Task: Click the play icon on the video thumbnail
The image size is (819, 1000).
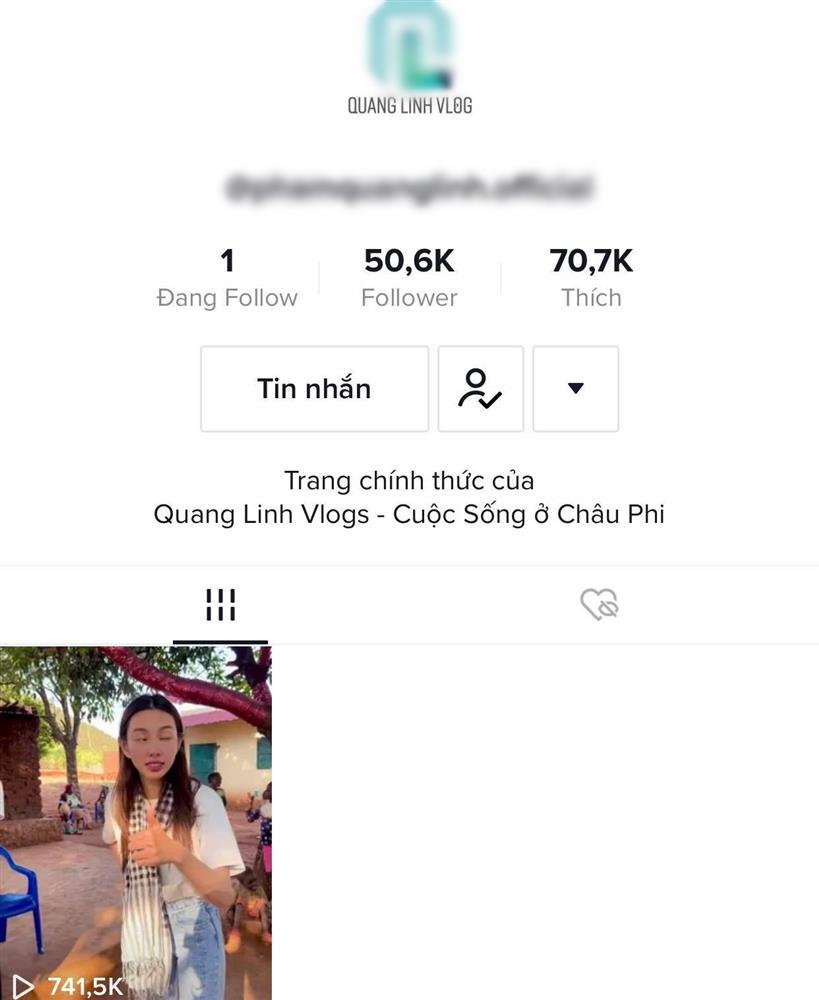Action: (23, 985)
